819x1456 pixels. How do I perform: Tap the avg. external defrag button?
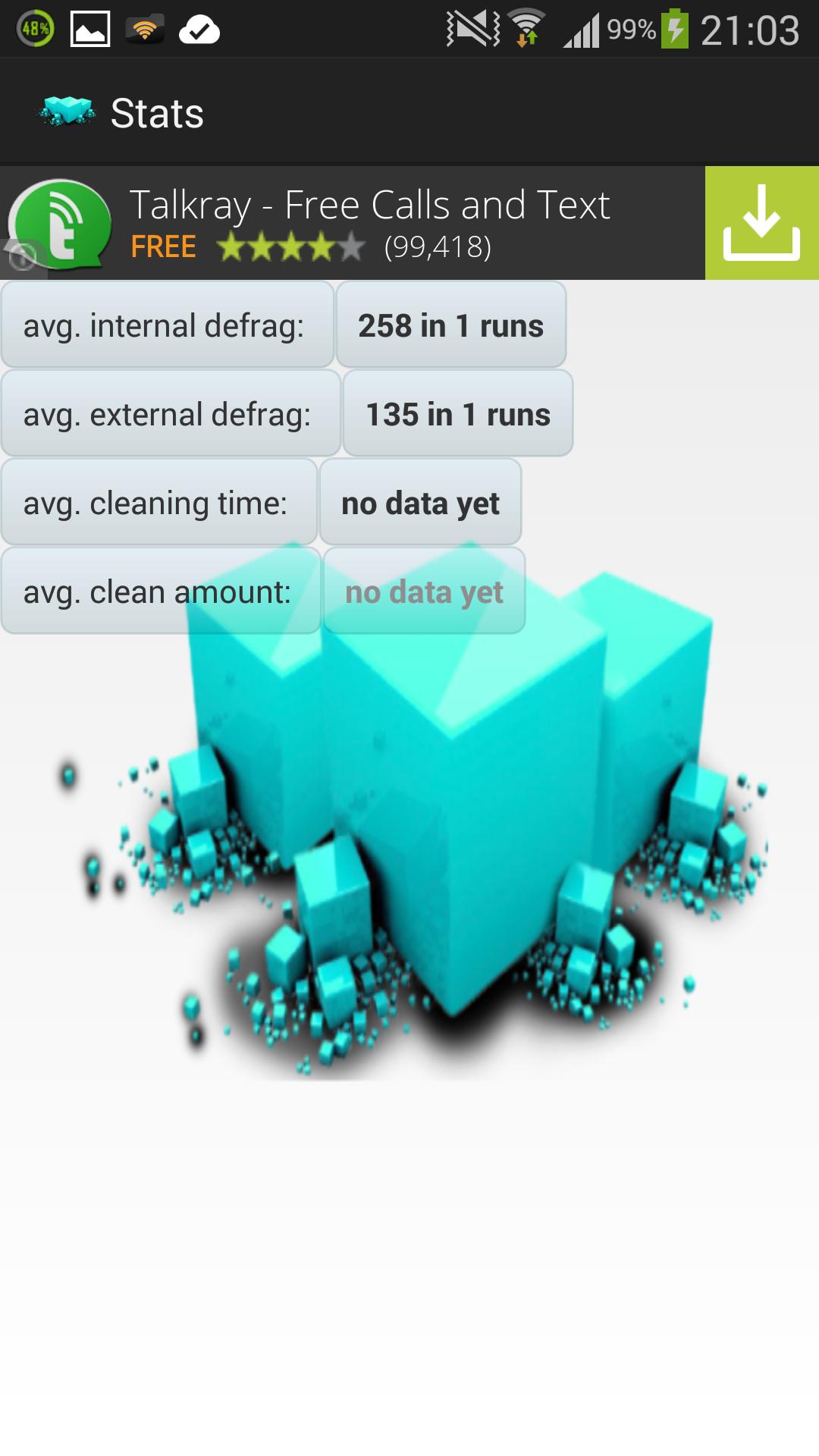tap(170, 414)
